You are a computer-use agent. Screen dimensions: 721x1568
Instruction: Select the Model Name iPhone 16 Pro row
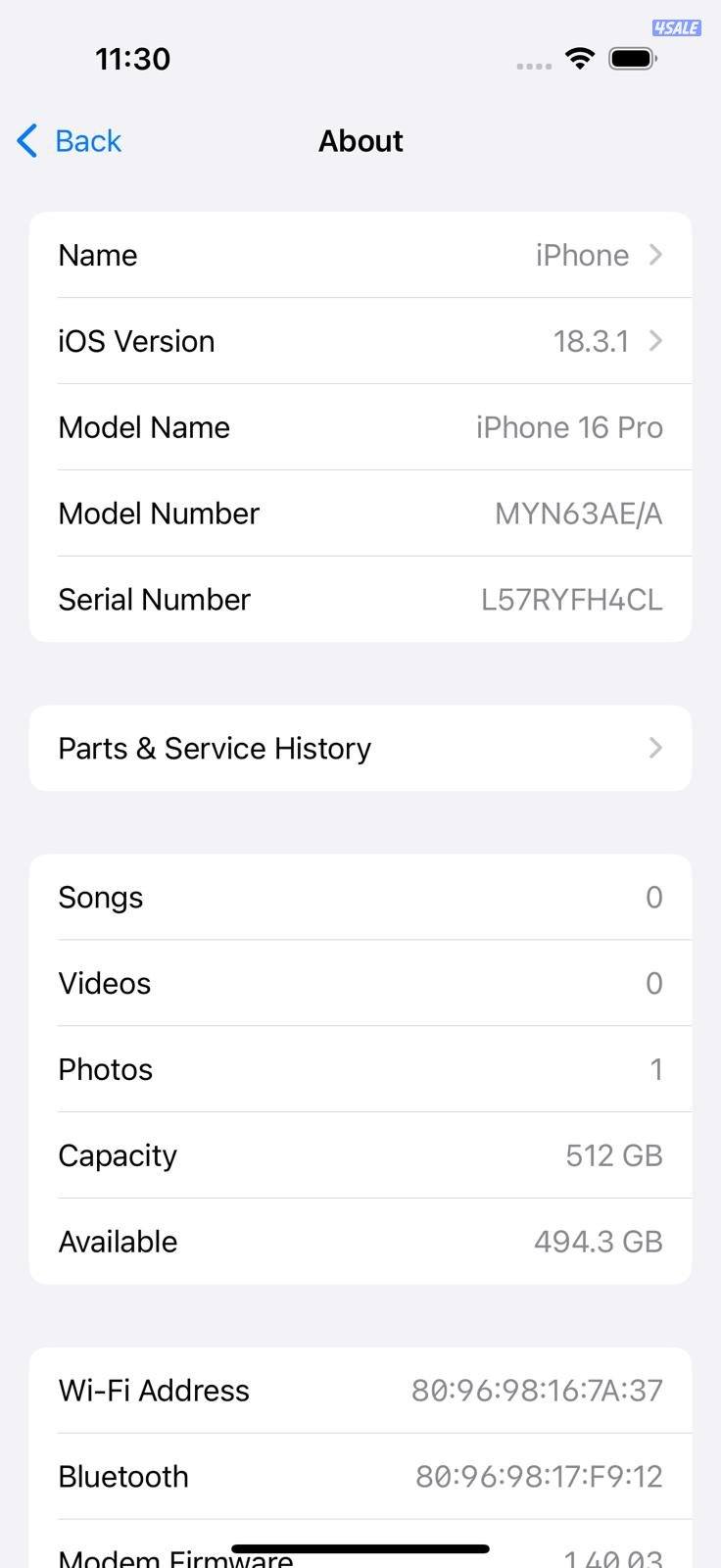point(360,426)
